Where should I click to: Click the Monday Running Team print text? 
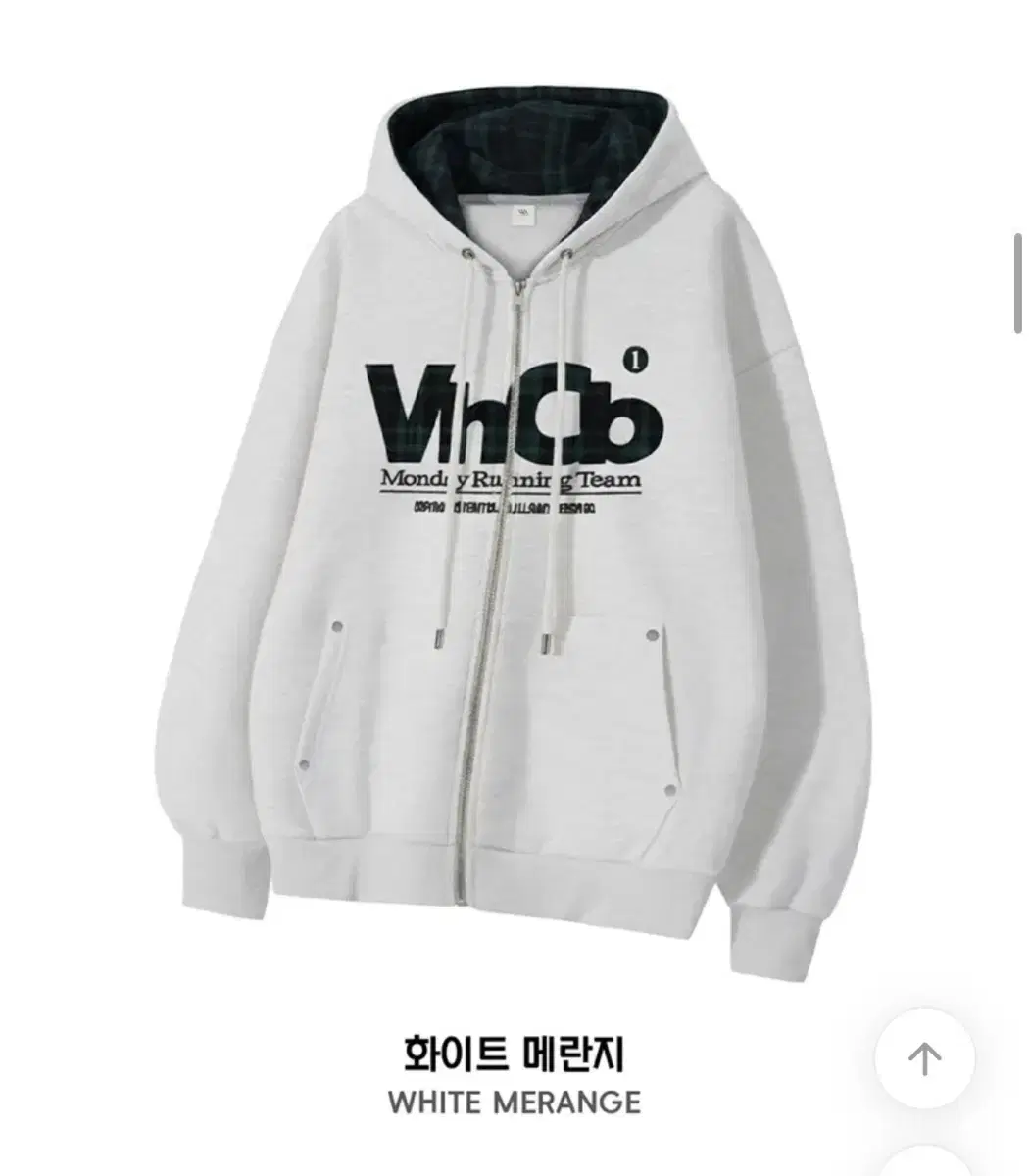click(515, 477)
